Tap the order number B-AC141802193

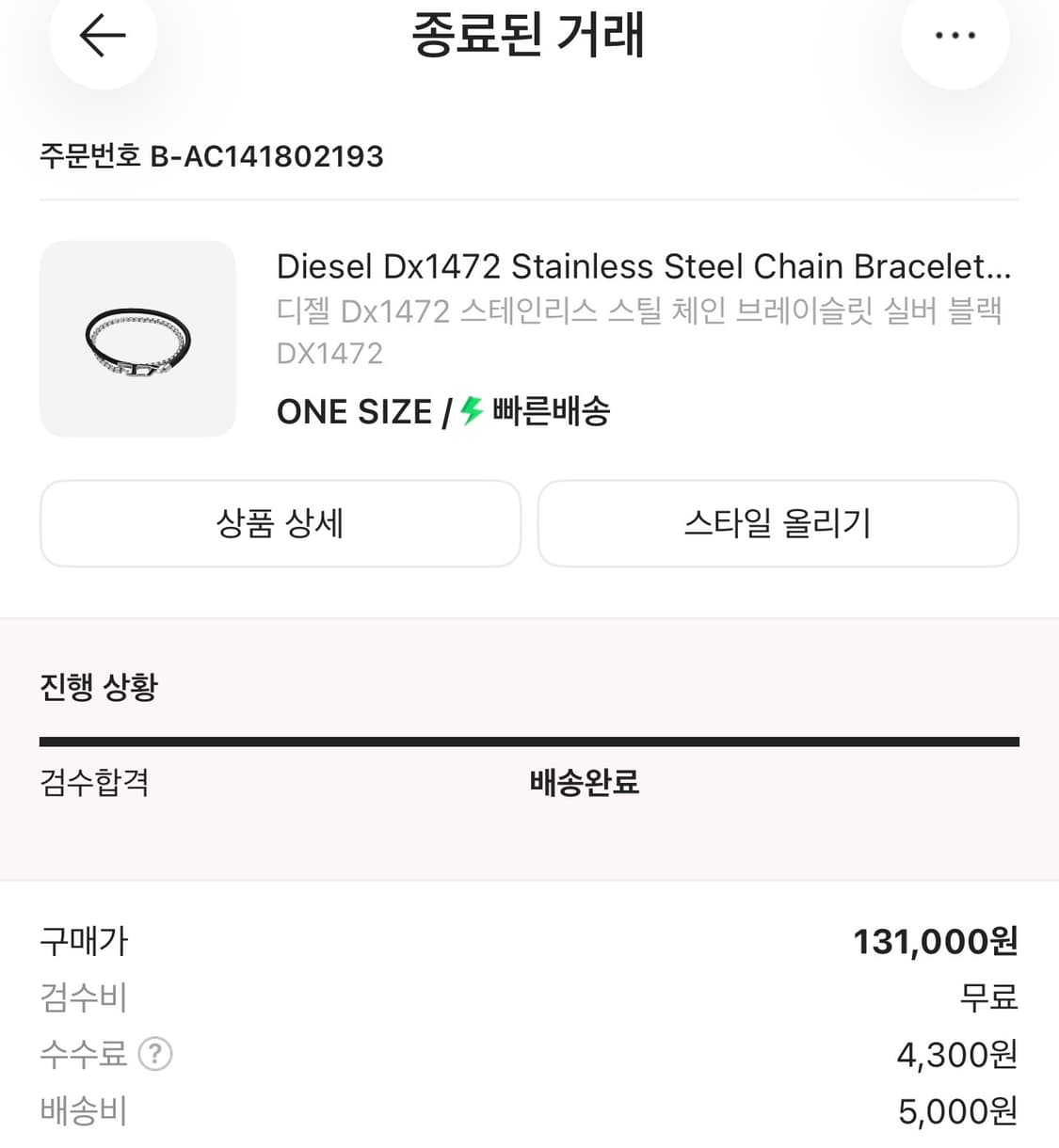212,156
